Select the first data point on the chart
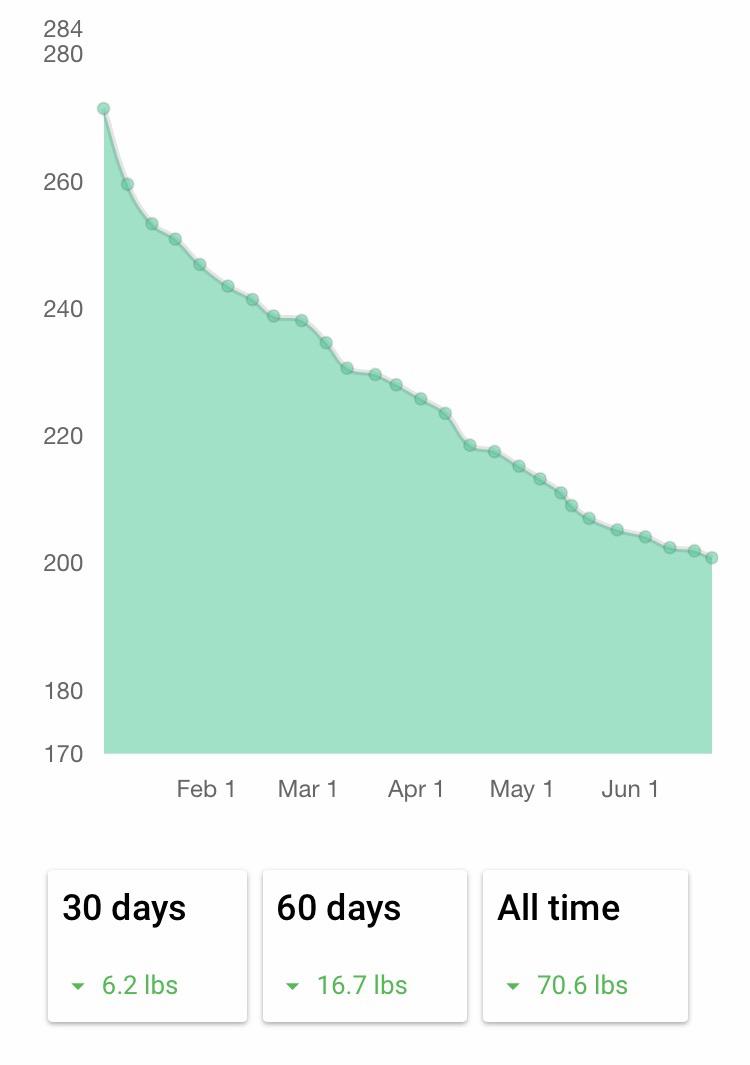The height and width of the screenshot is (1065, 750). 103,107
